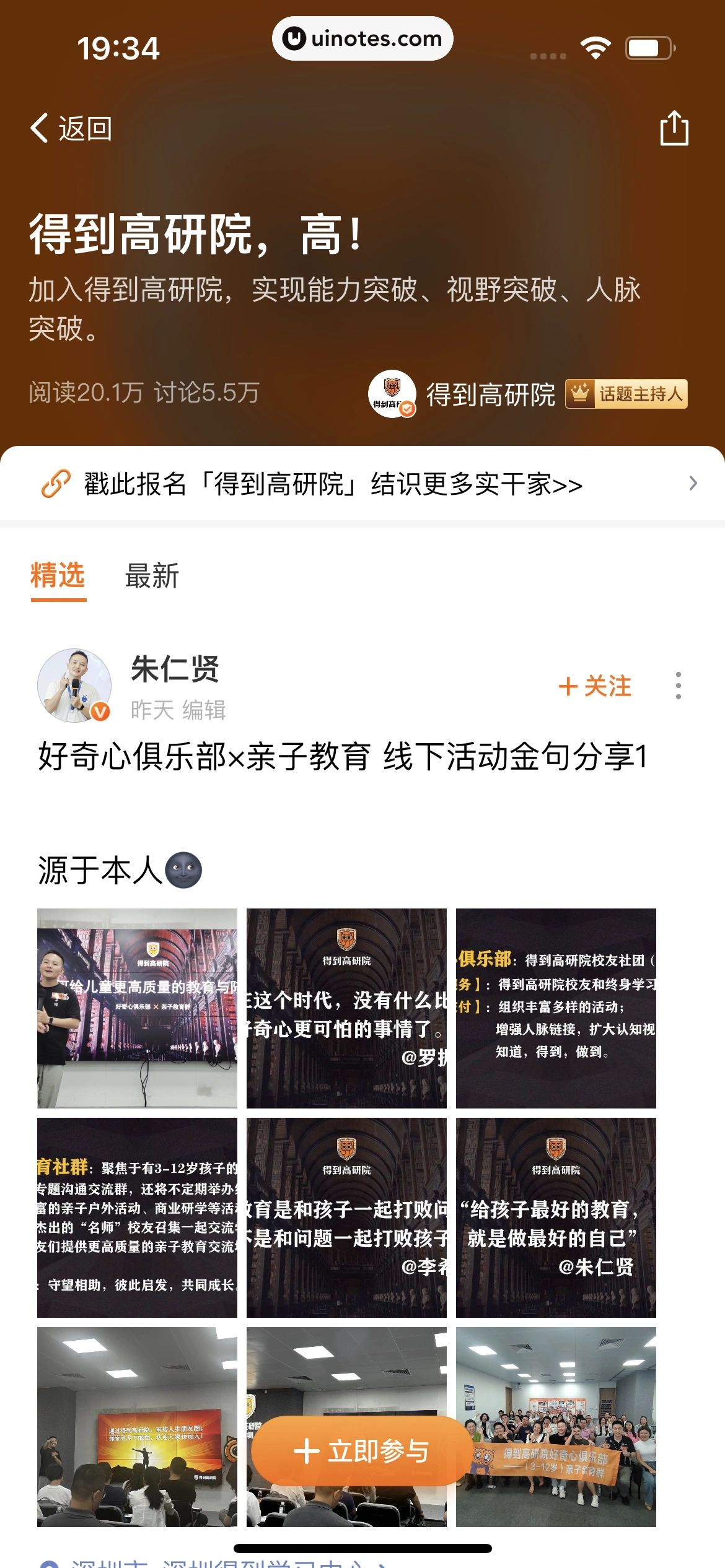
Task: Share this topic page
Action: tap(674, 129)
